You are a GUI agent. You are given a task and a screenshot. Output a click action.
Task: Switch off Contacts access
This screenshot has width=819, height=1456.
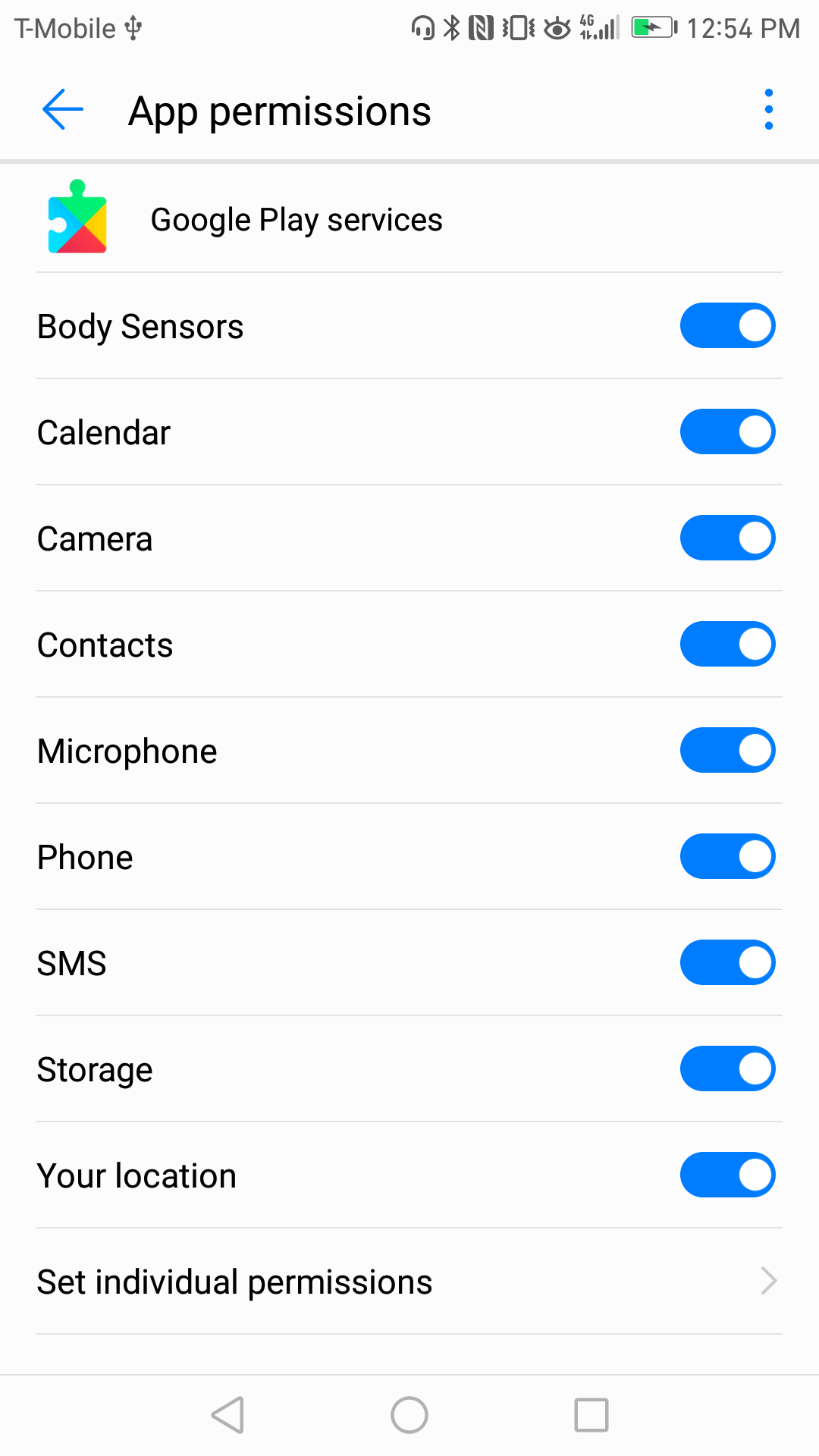(727, 645)
